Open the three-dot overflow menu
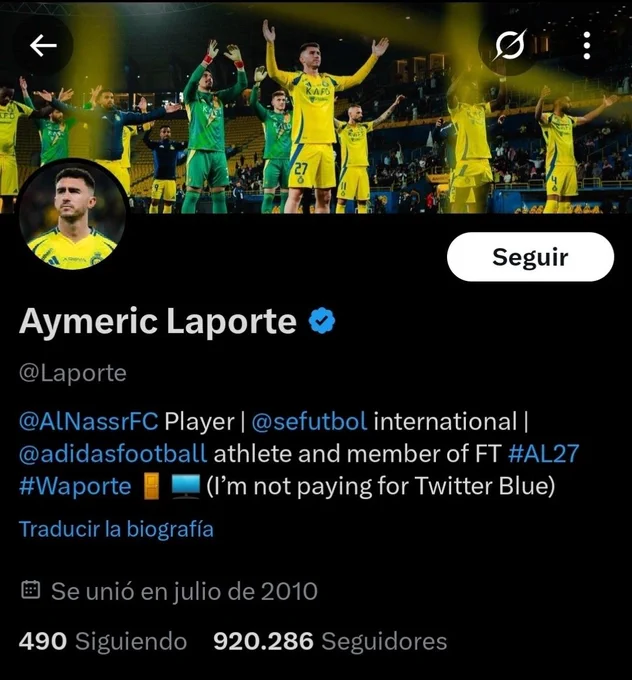The height and width of the screenshot is (680, 632). pos(587,46)
